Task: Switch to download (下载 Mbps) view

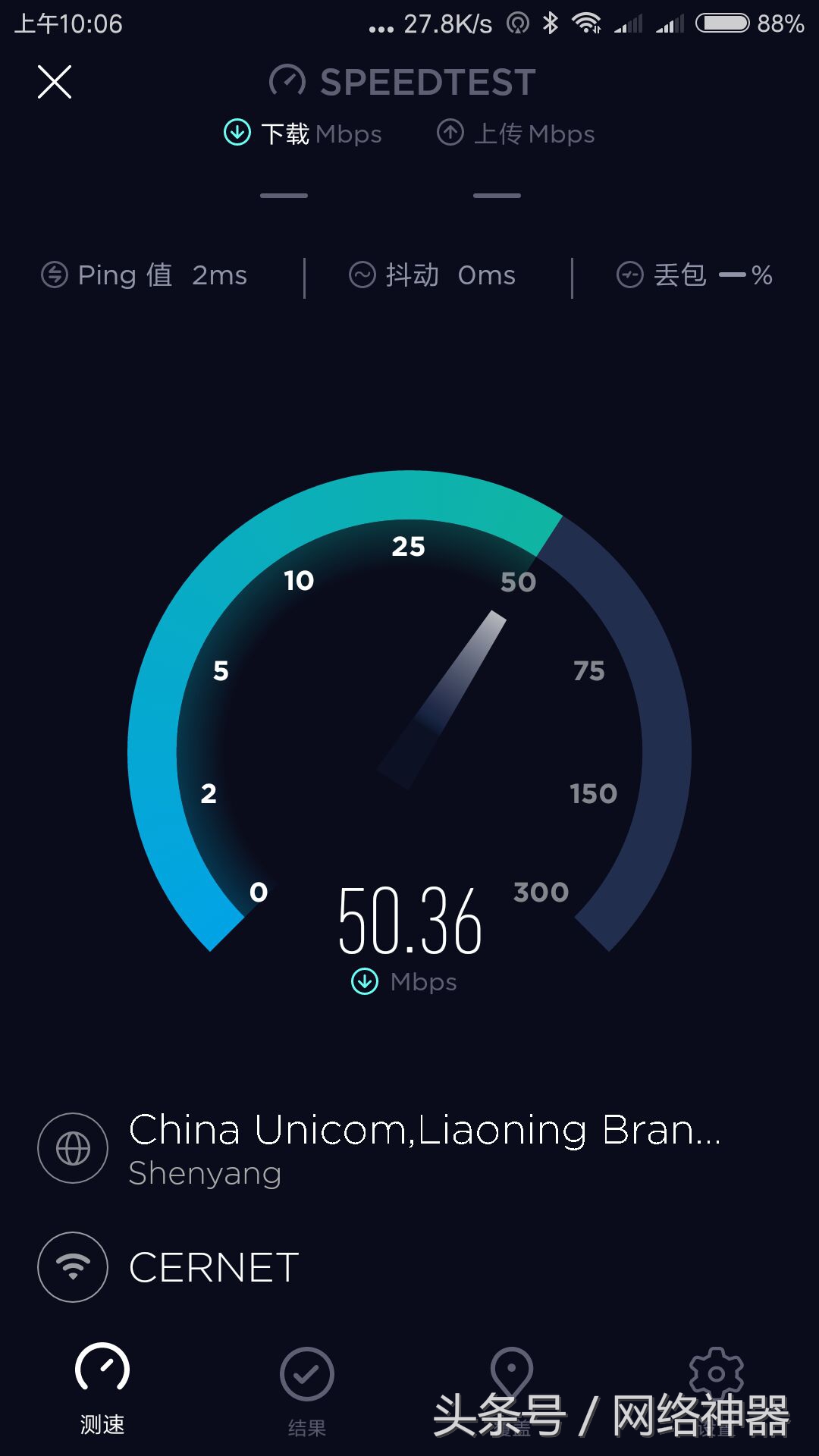Action: coord(302,133)
